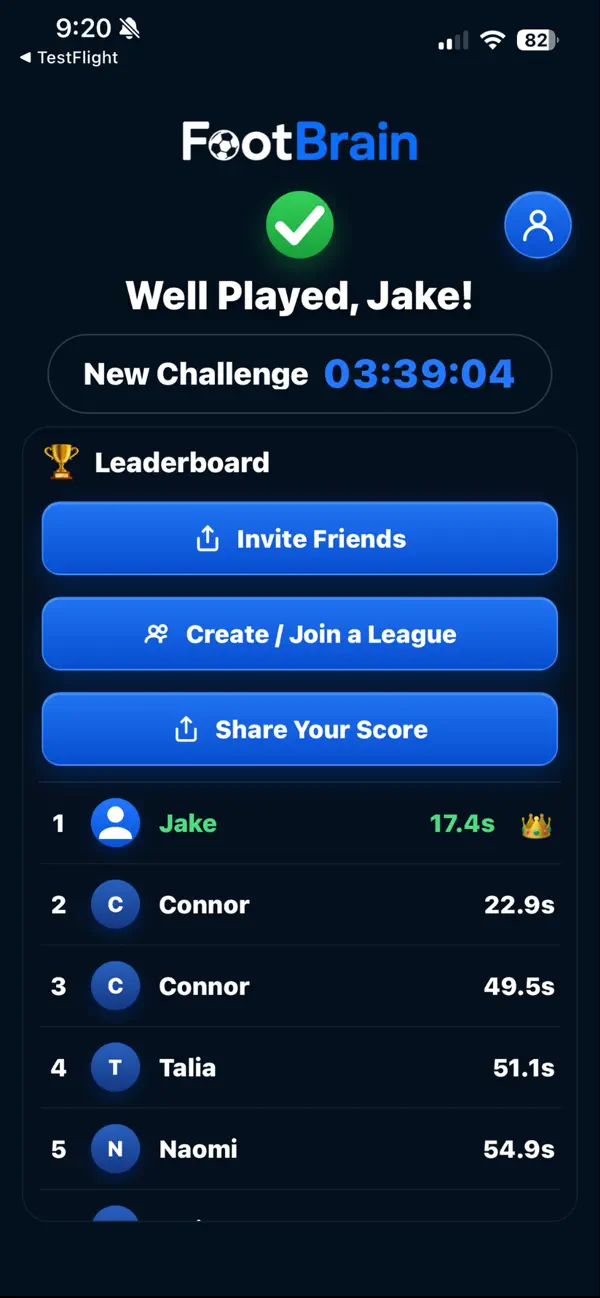View Talia's leaderboard entry
Screen dimensions: 600x1298
[300, 1068]
